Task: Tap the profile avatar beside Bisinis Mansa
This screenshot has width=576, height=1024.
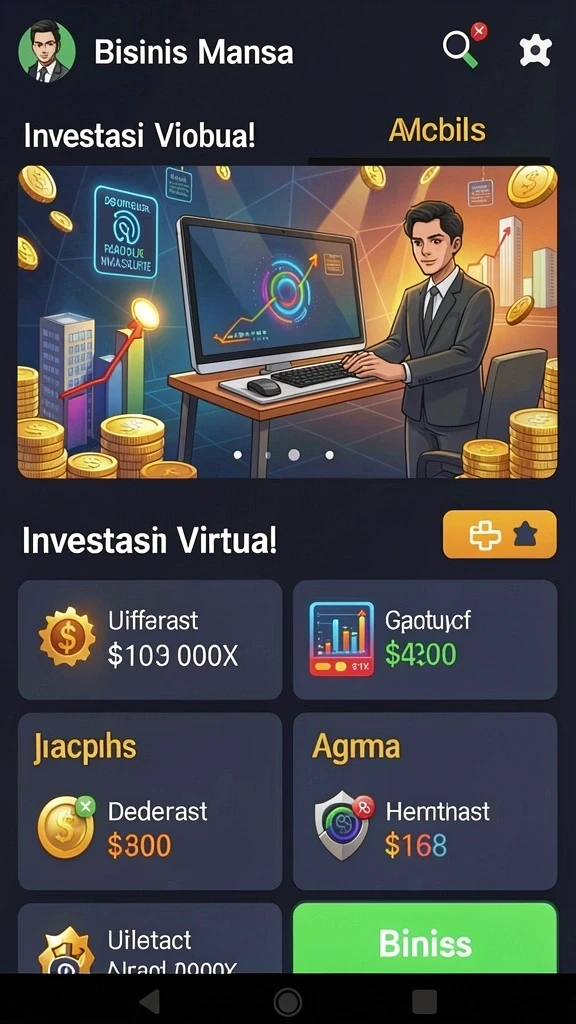Action: pos(46,51)
